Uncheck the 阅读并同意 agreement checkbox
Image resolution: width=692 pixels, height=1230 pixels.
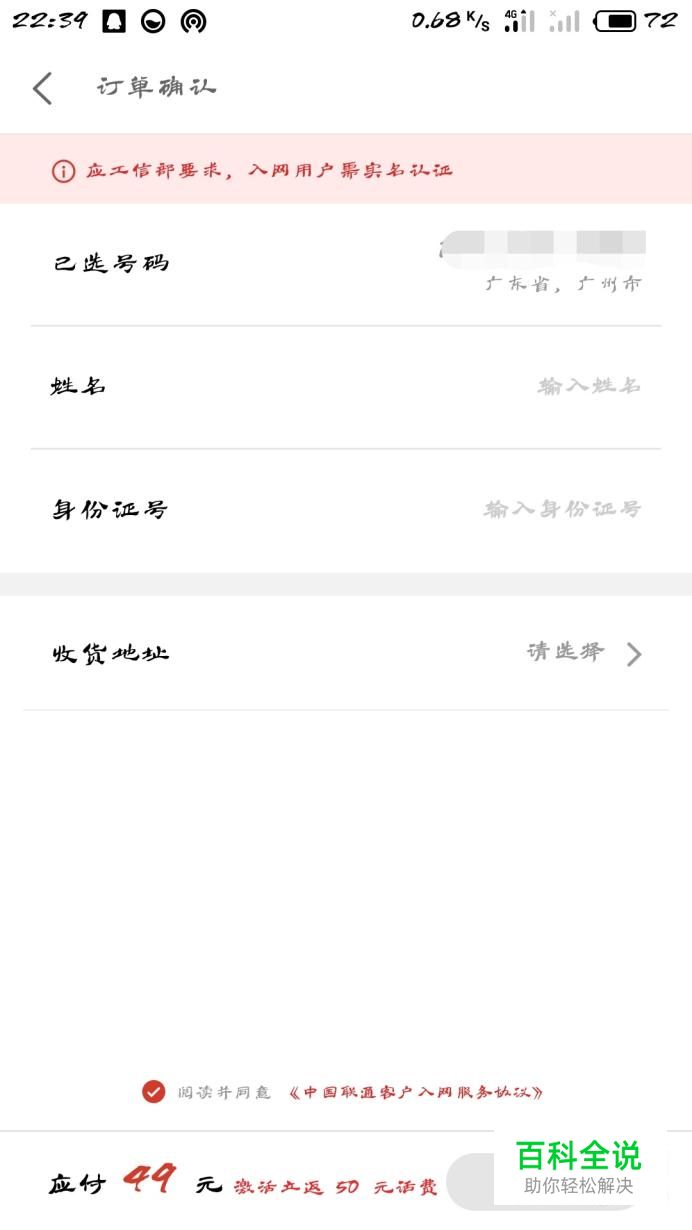(x=153, y=1091)
